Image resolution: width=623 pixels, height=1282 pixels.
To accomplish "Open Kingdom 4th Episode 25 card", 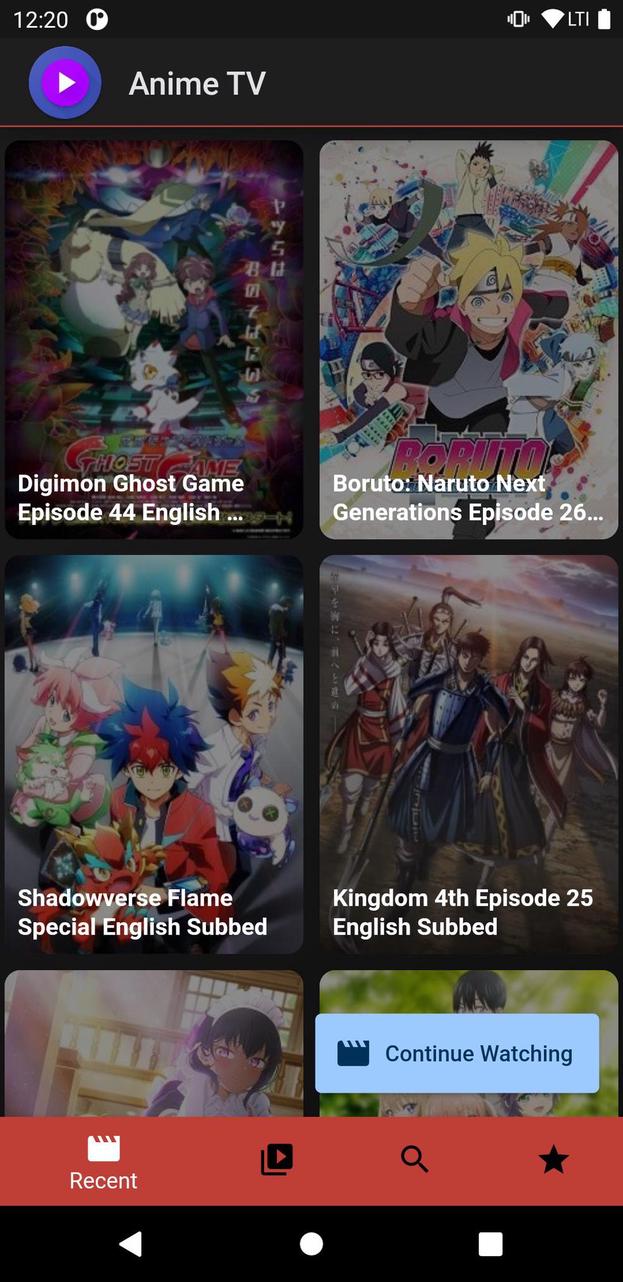I will 468,754.
